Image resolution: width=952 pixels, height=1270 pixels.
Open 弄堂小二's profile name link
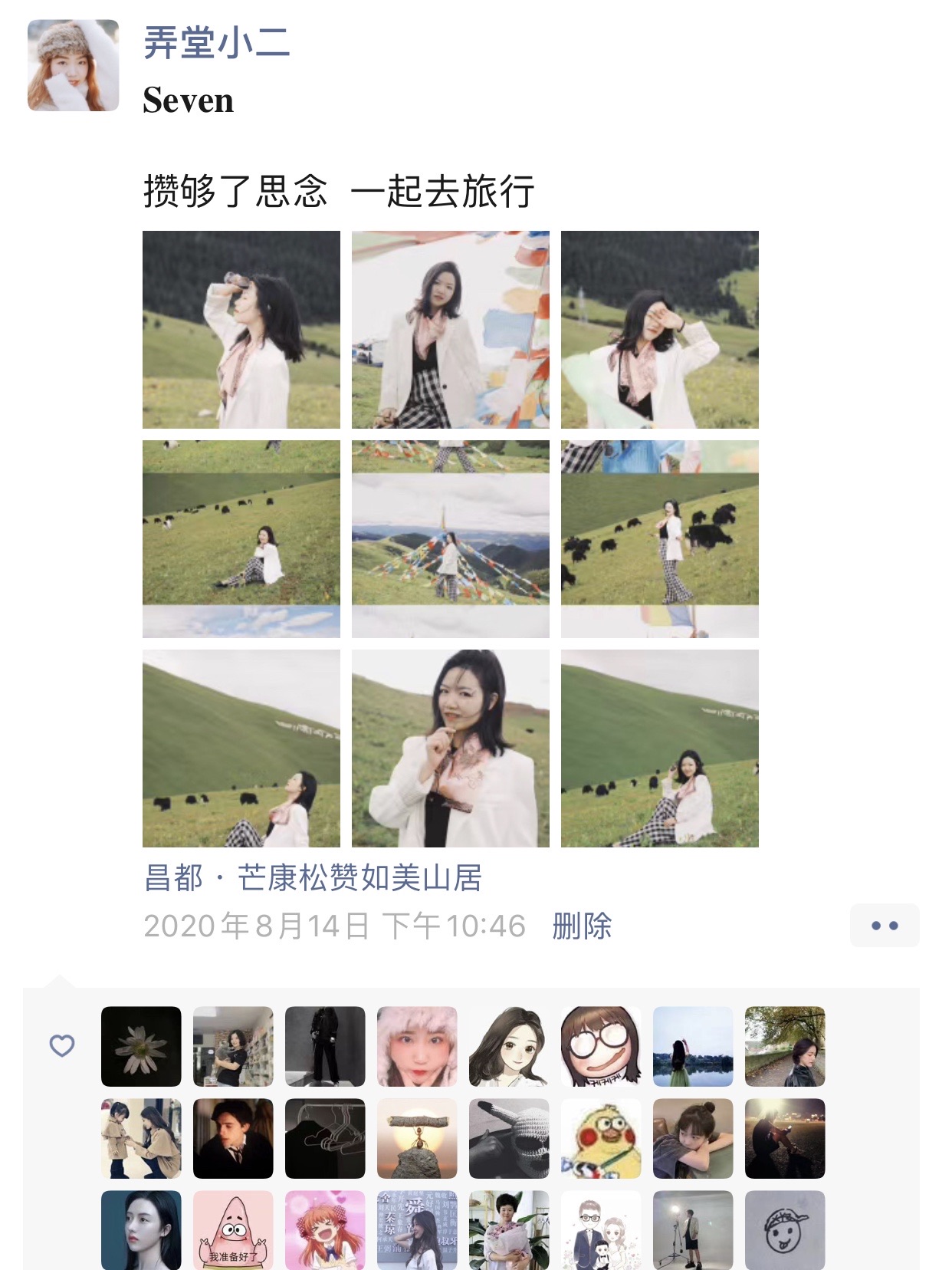(x=216, y=42)
